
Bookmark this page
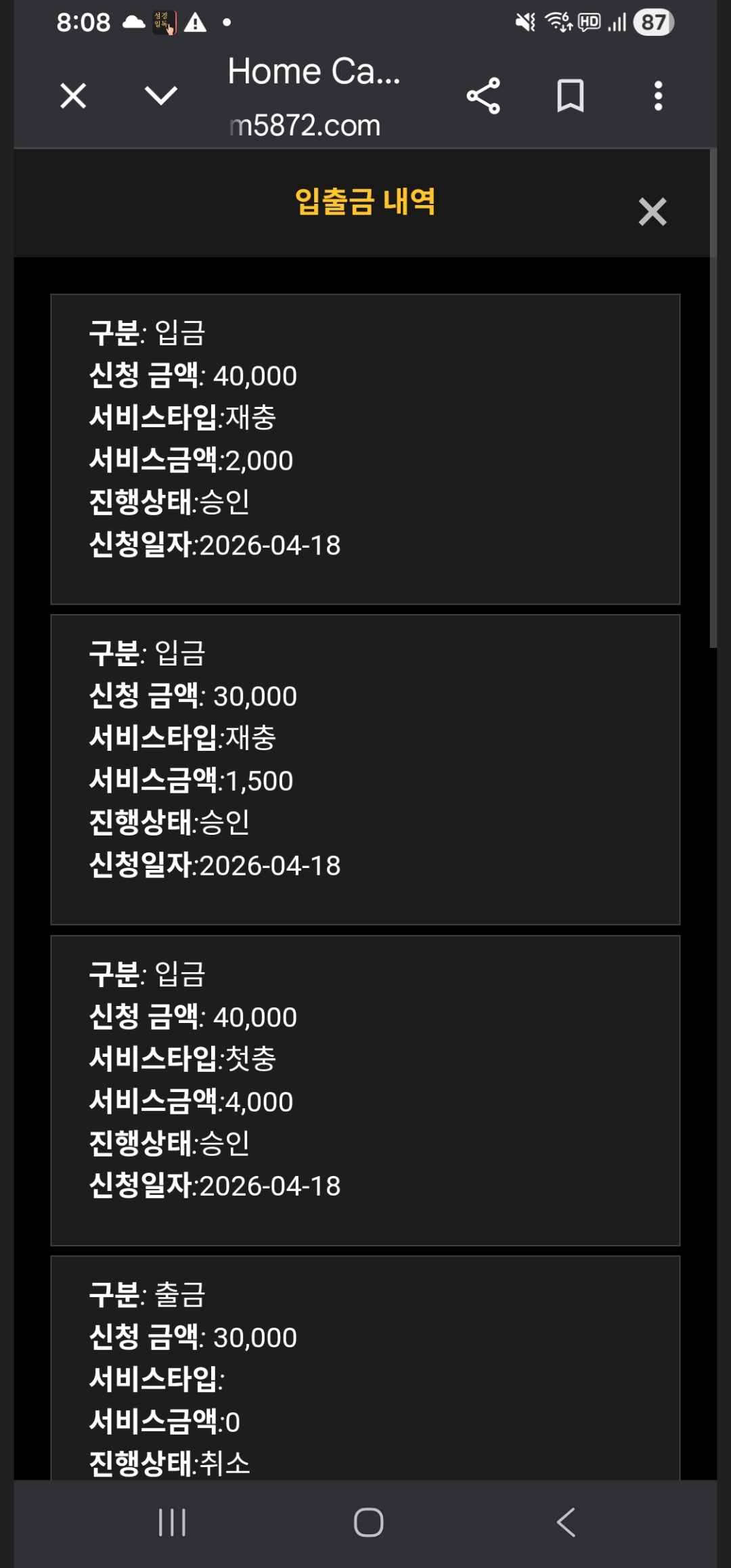[x=570, y=95]
